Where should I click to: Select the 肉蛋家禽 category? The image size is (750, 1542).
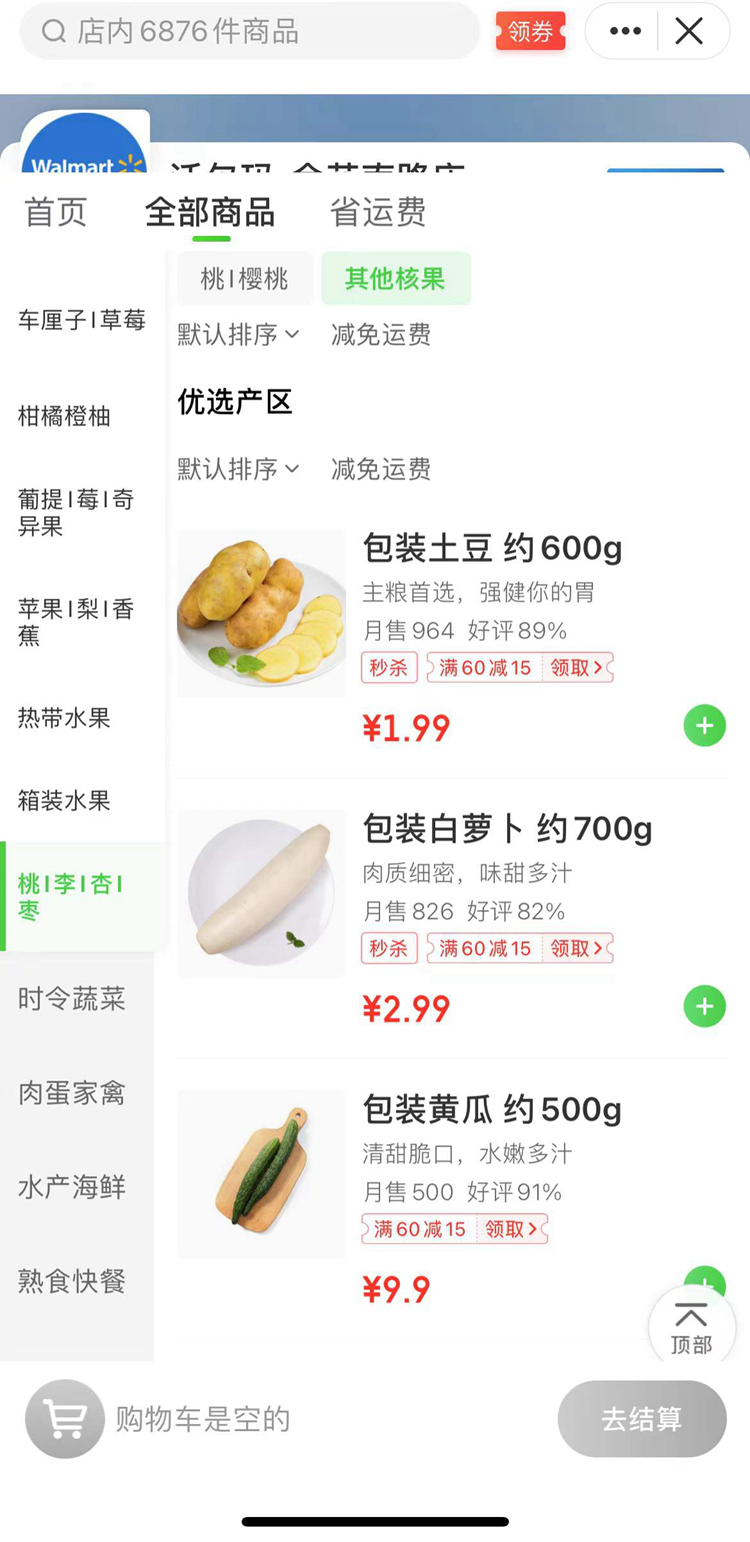click(71, 1093)
